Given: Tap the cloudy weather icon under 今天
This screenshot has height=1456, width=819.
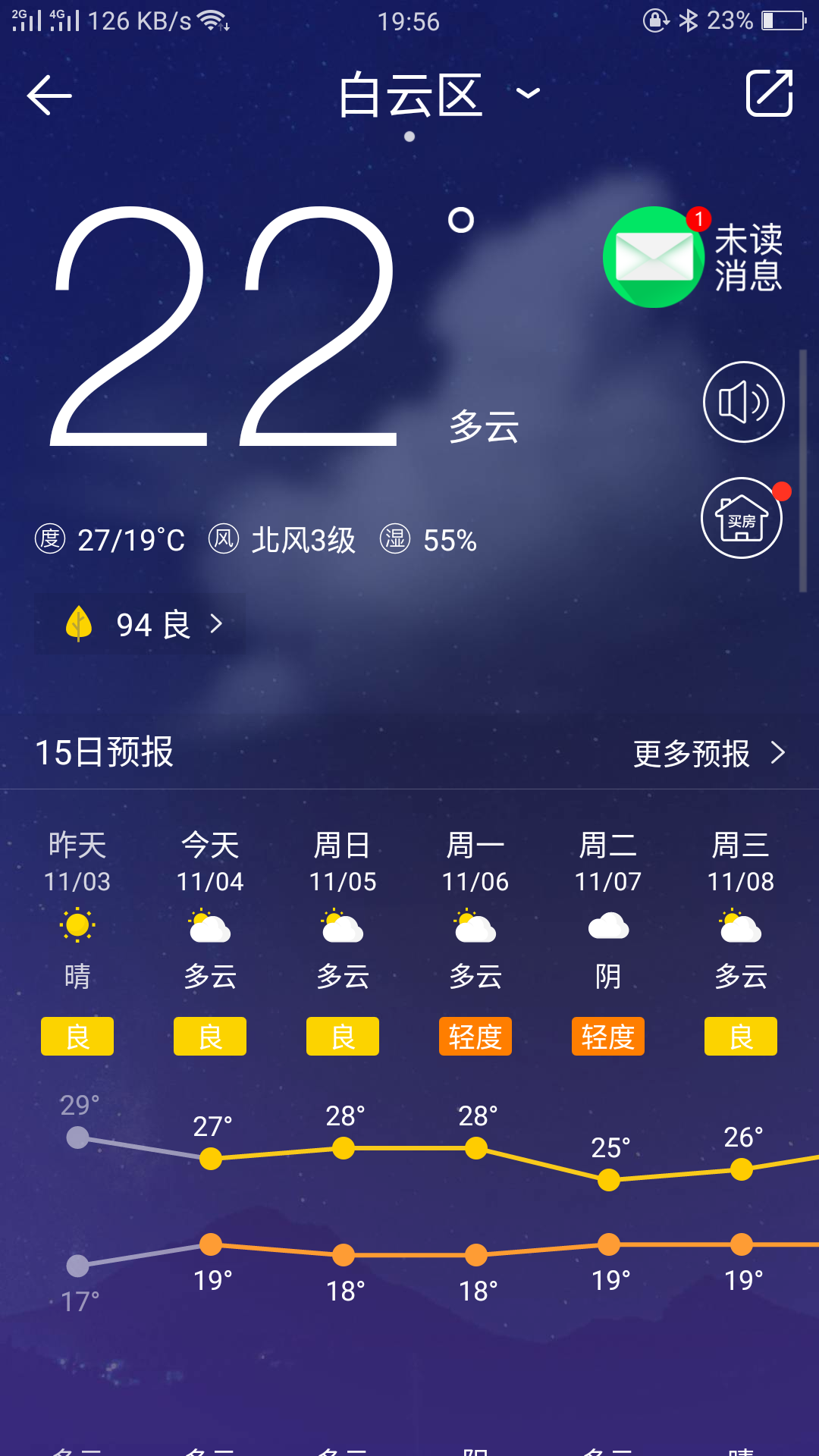Looking at the screenshot, I should click(x=210, y=927).
